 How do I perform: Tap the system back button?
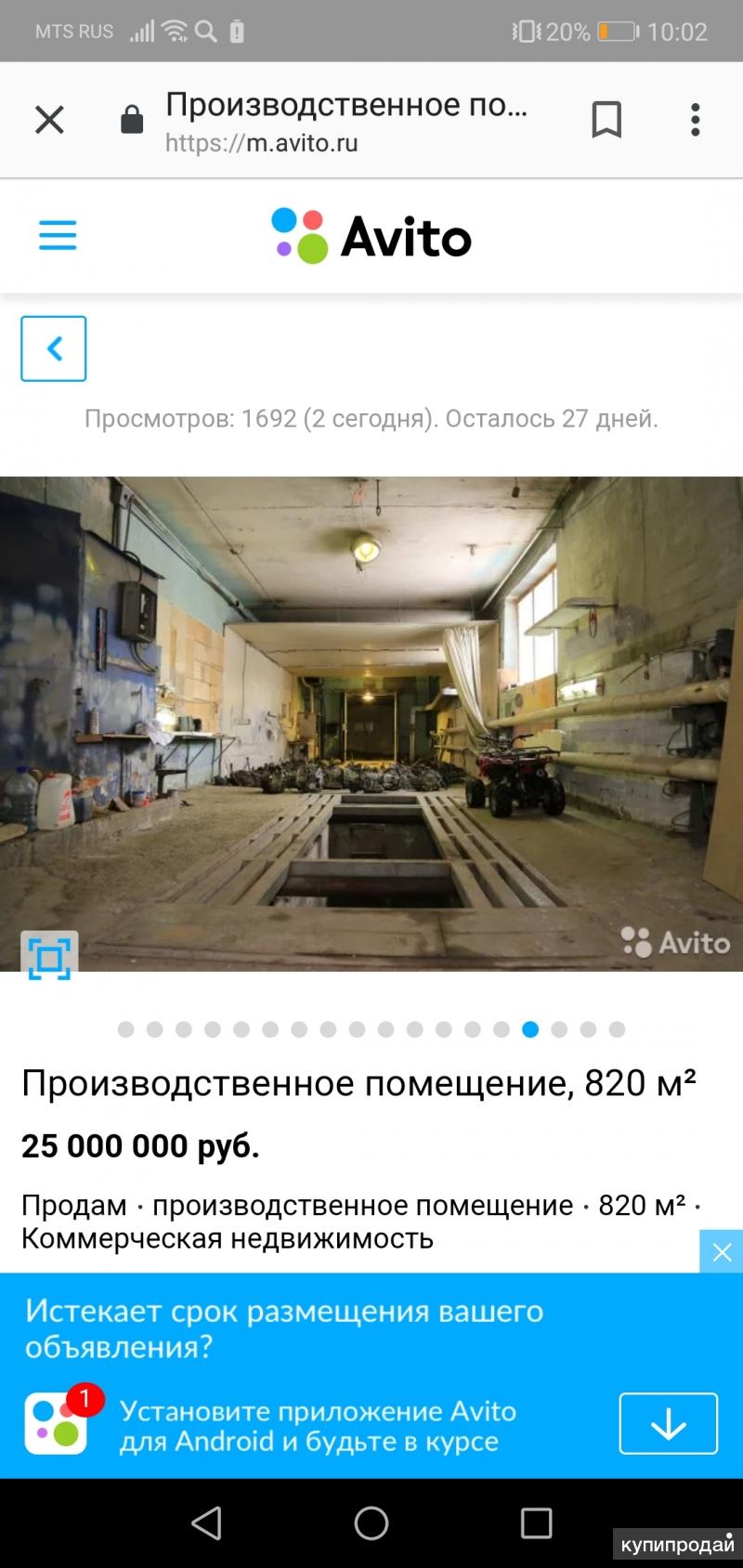(x=206, y=1523)
